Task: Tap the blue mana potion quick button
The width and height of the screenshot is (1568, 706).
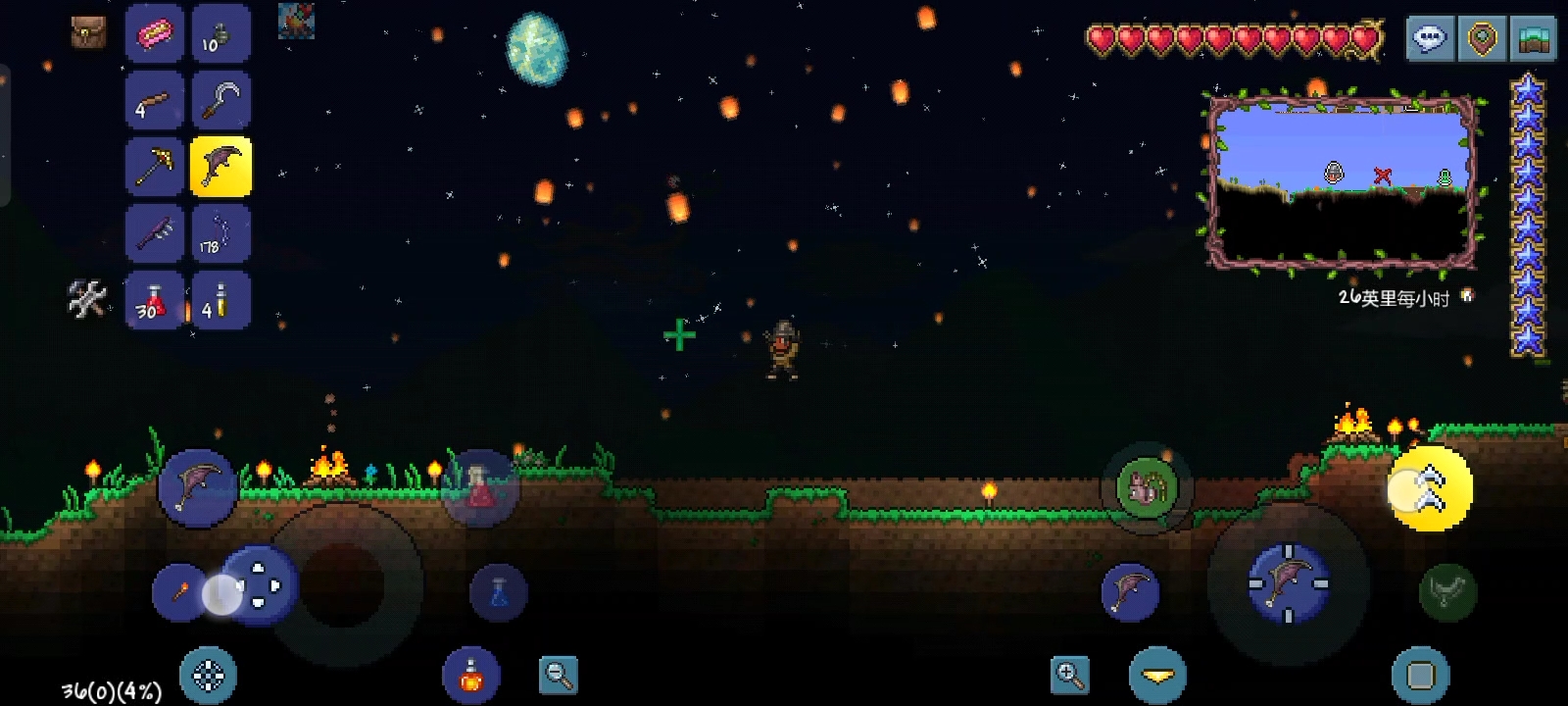Action: coord(499,592)
